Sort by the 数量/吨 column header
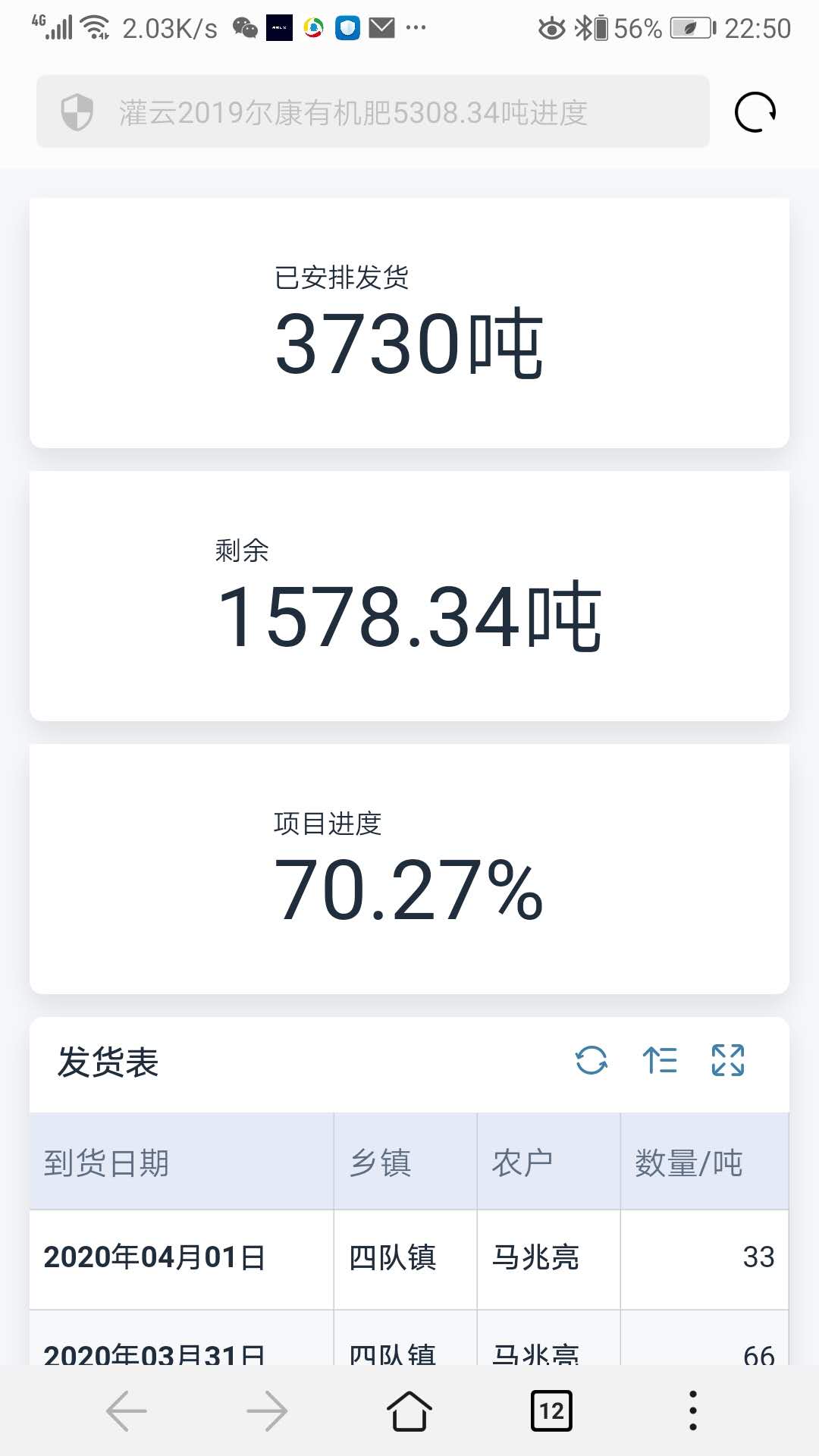819x1456 pixels. point(704,1162)
